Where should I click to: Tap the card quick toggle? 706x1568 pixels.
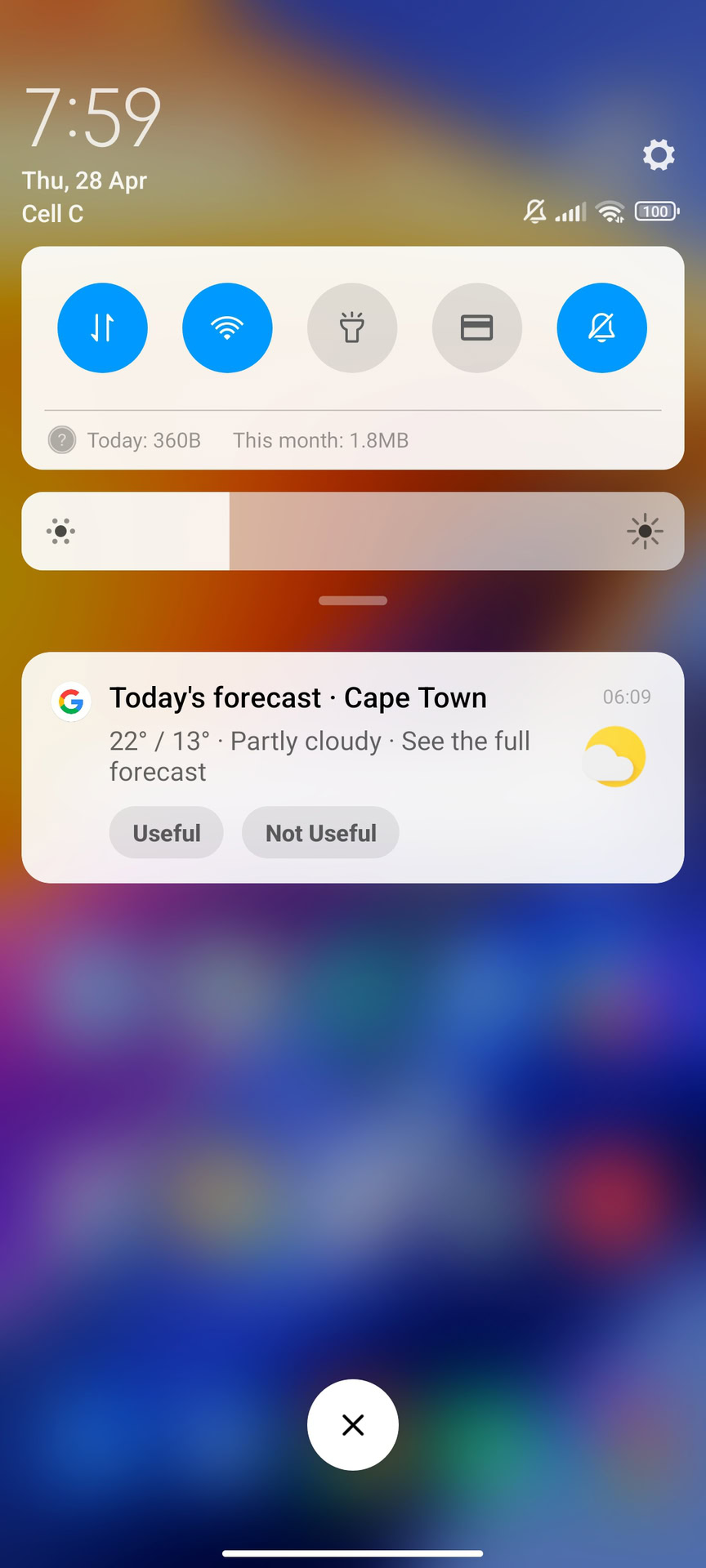pos(477,327)
